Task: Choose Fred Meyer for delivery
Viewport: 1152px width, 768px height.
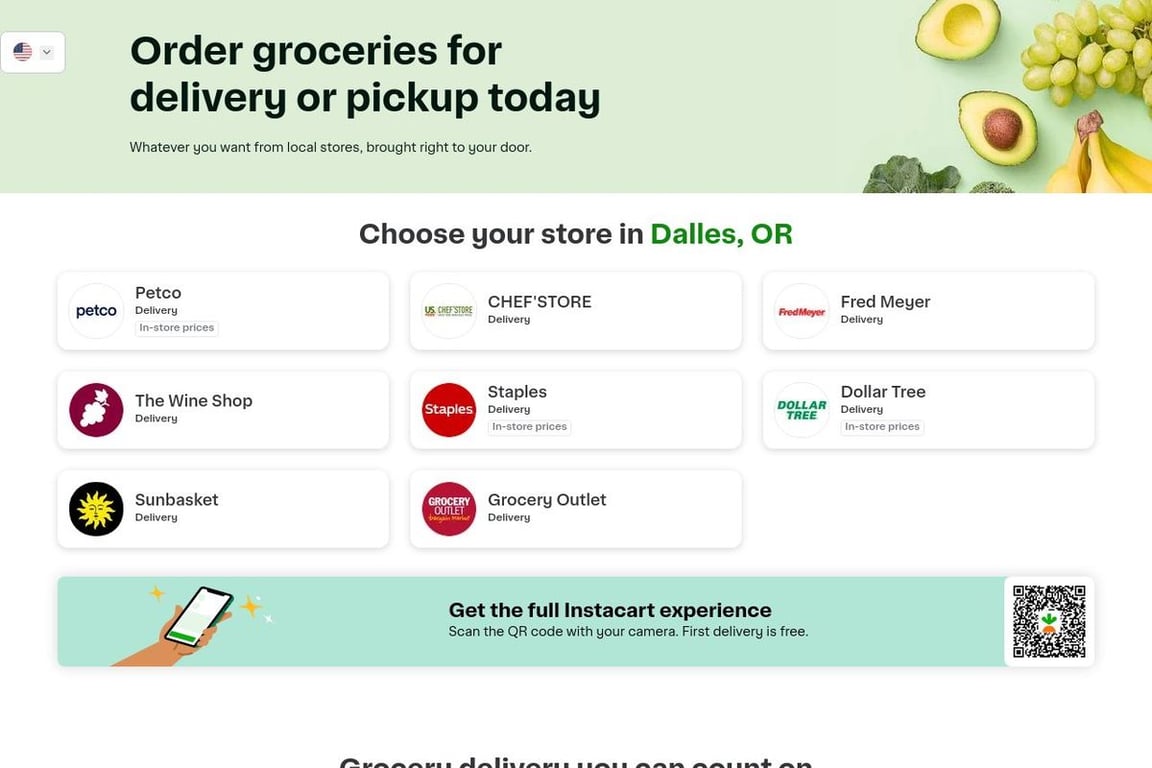Action: [928, 311]
